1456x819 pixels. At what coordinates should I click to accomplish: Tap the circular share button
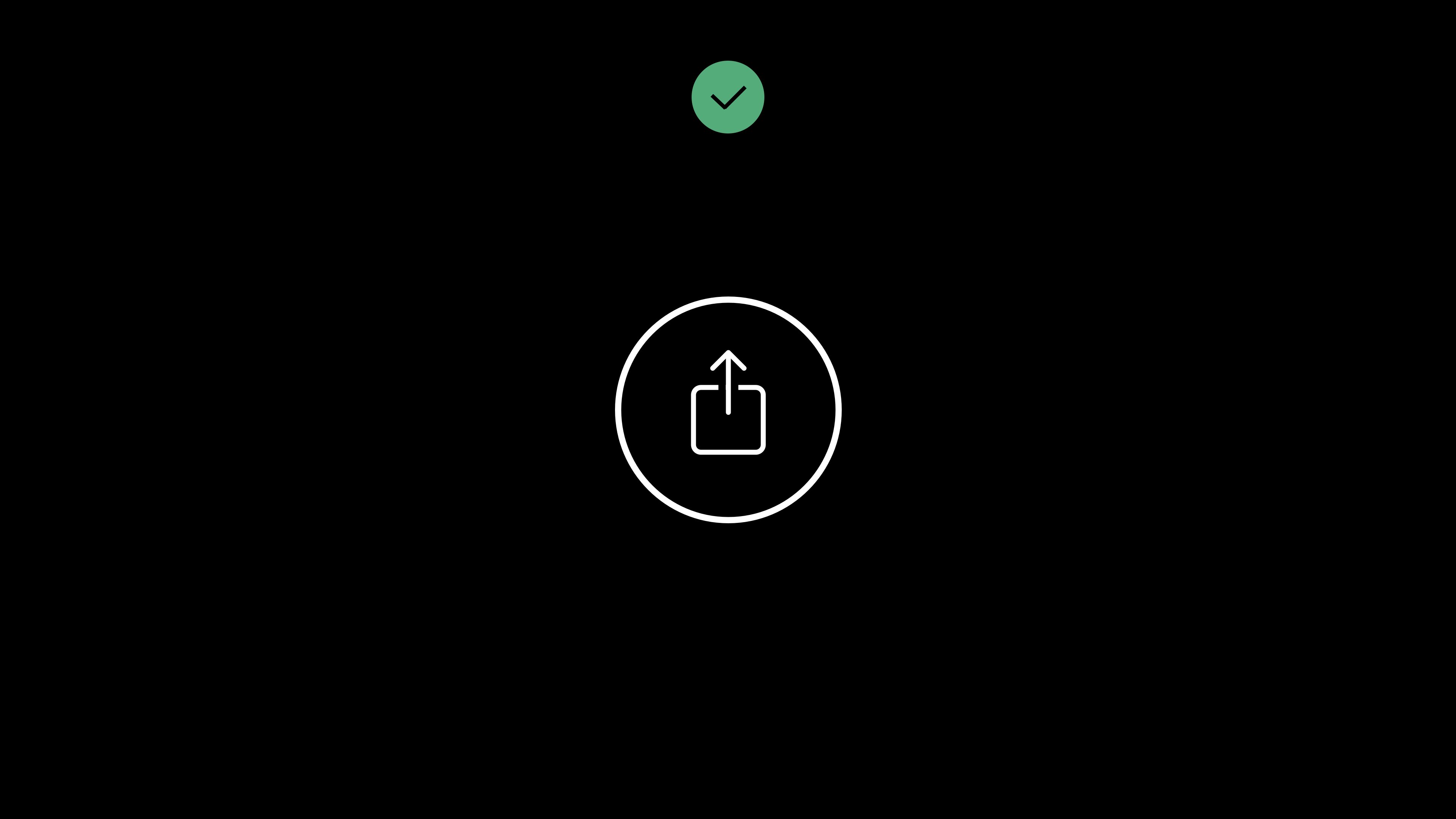[728, 410]
